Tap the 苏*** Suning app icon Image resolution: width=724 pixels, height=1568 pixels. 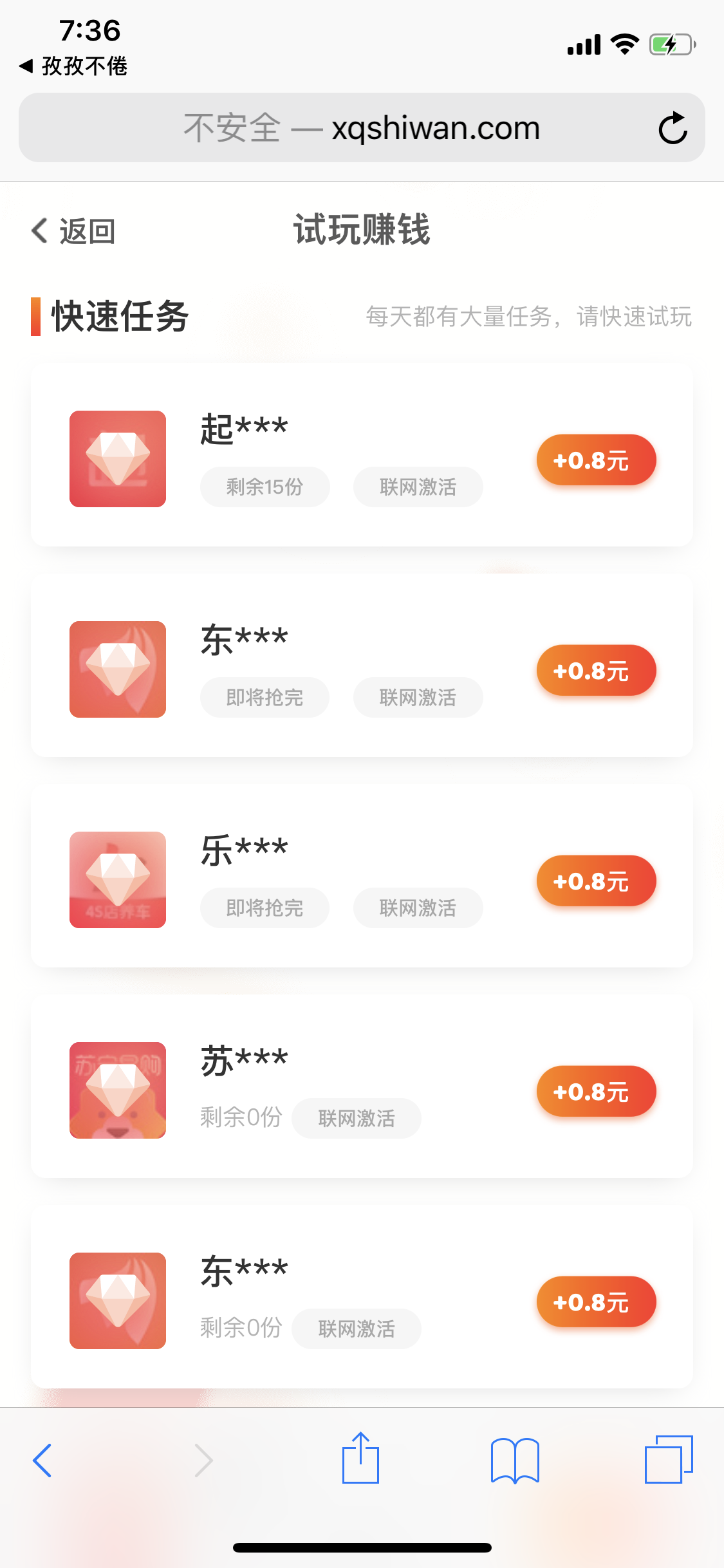117,1091
